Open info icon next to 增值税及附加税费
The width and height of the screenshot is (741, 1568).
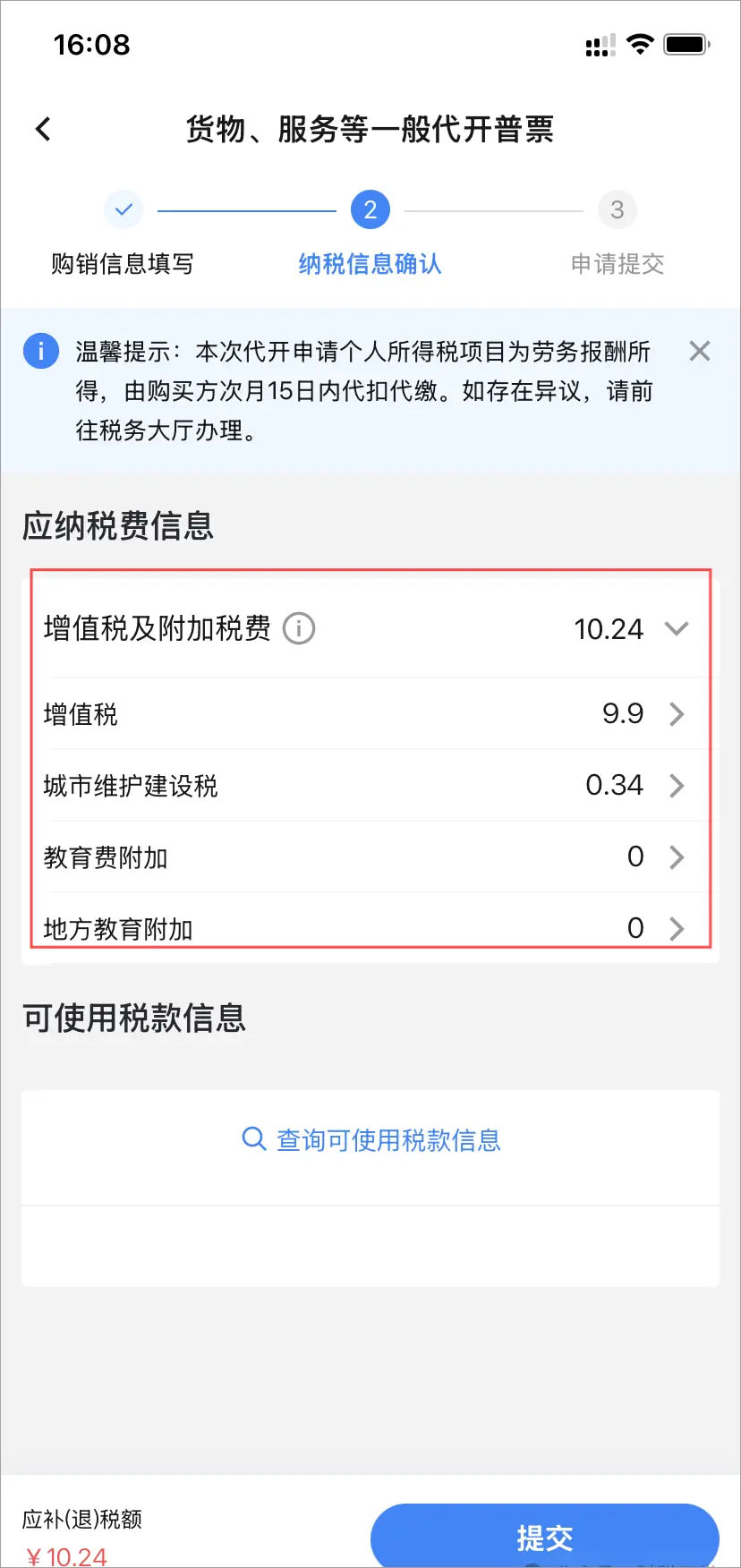coord(299,628)
